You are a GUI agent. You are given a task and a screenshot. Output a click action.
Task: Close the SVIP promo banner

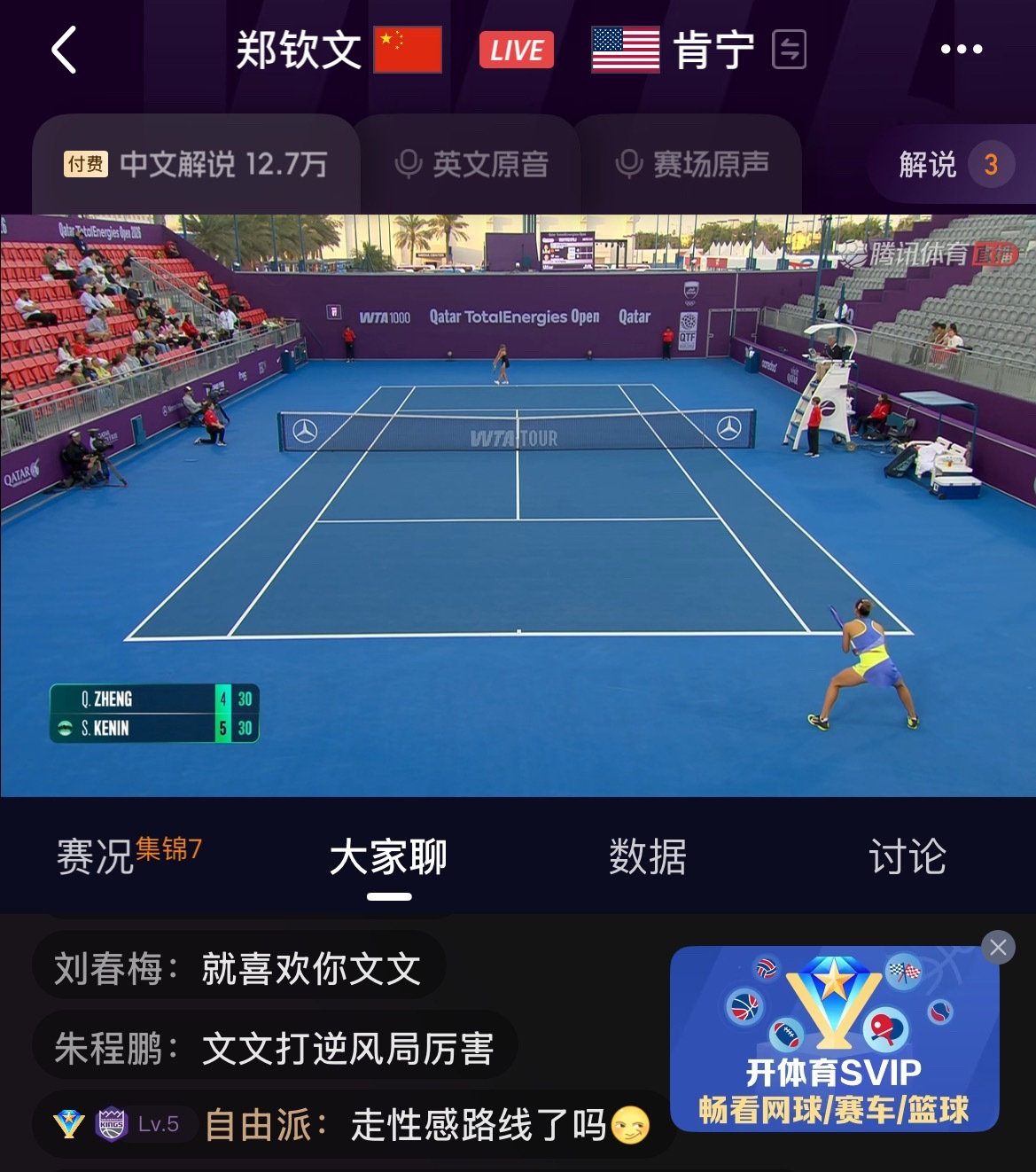(999, 948)
